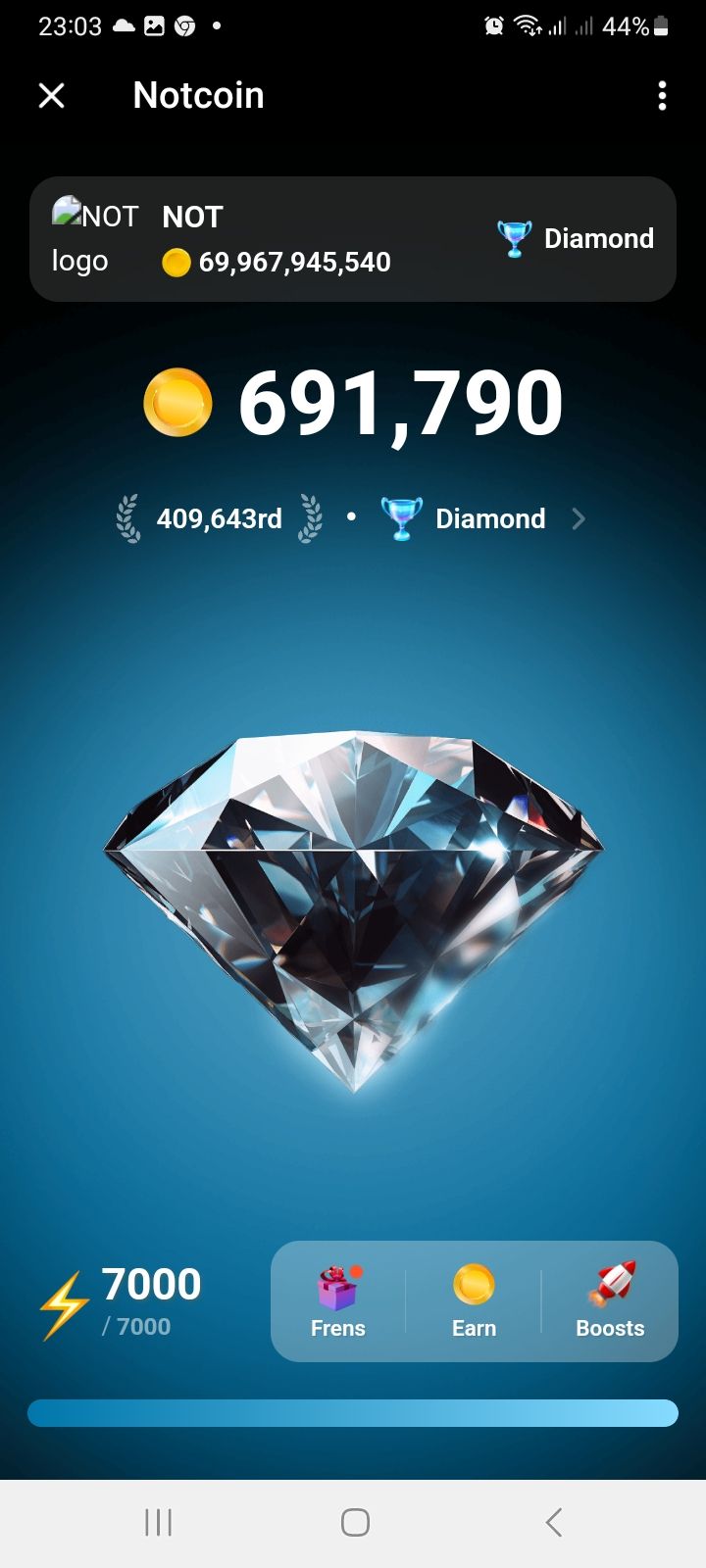The width and height of the screenshot is (706, 1568).
Task: Open the Boosts section
Action: 610,1300
